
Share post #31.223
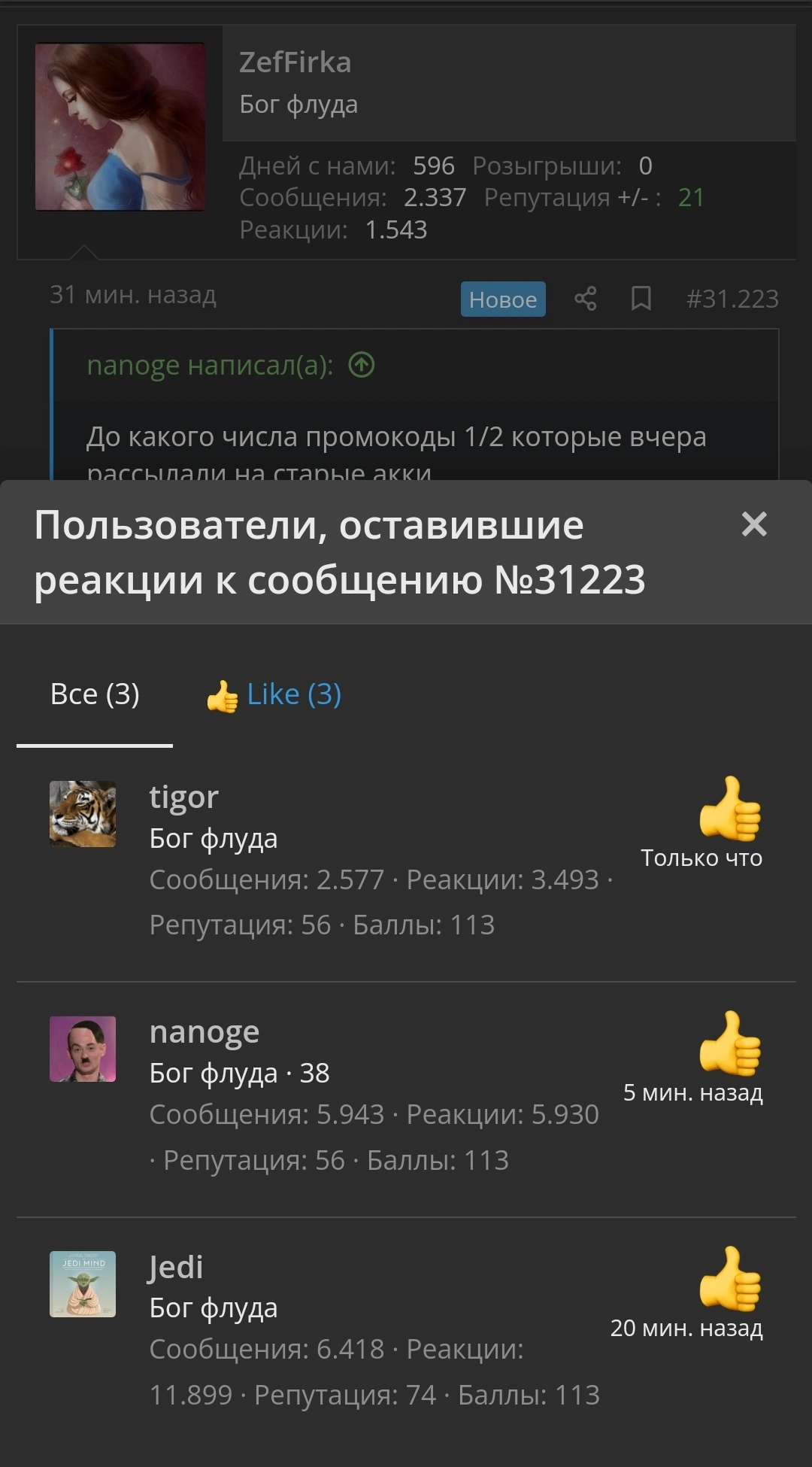coord(585,299)
